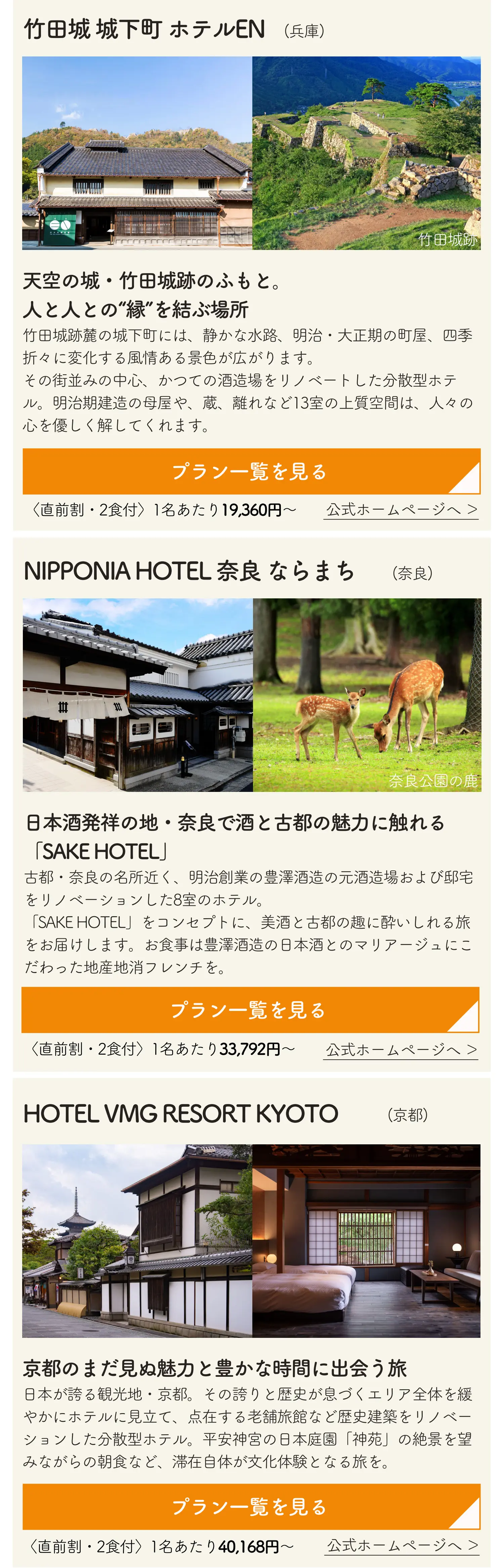View plan list for 竹田城 城下町 ホテルEN
The image size is (504, 1568).
(x=251, y=471)
